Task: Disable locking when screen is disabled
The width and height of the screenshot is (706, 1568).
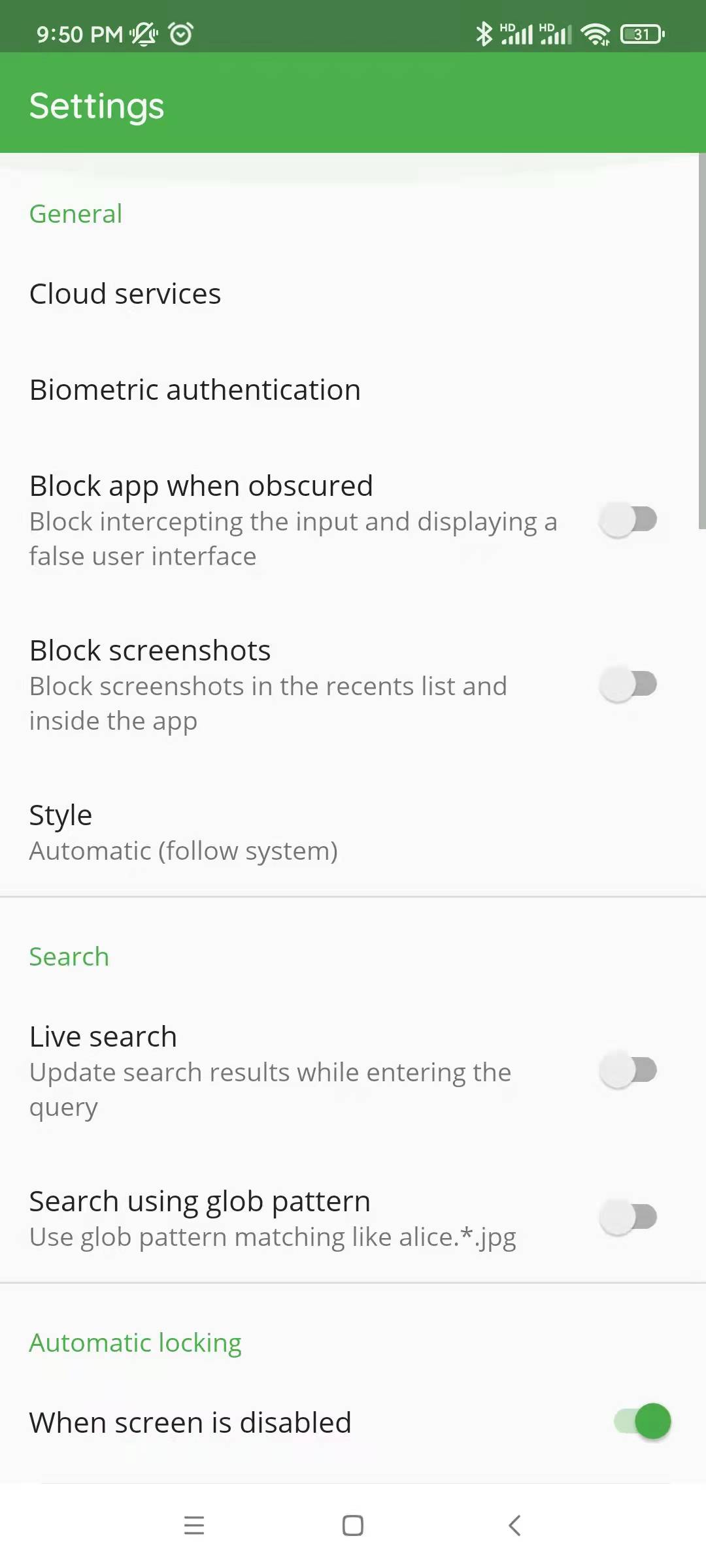Action: pyautogui.click(x=643, y=1421)
